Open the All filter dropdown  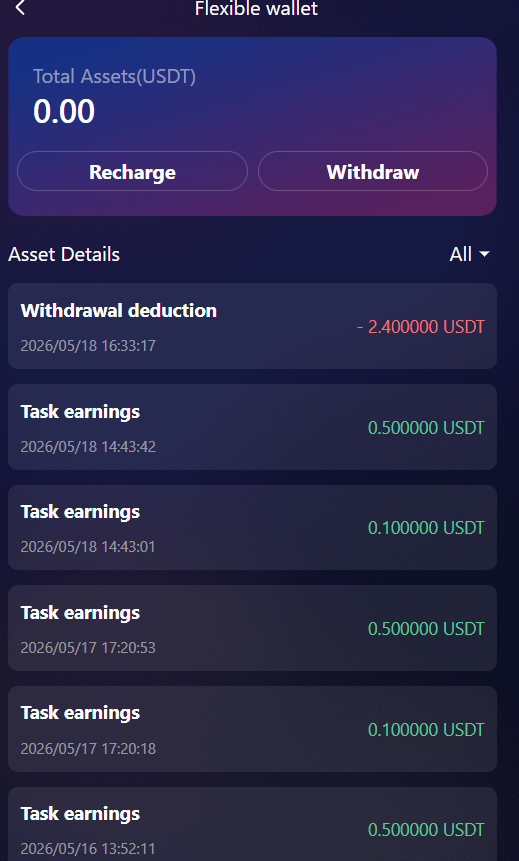470,254
